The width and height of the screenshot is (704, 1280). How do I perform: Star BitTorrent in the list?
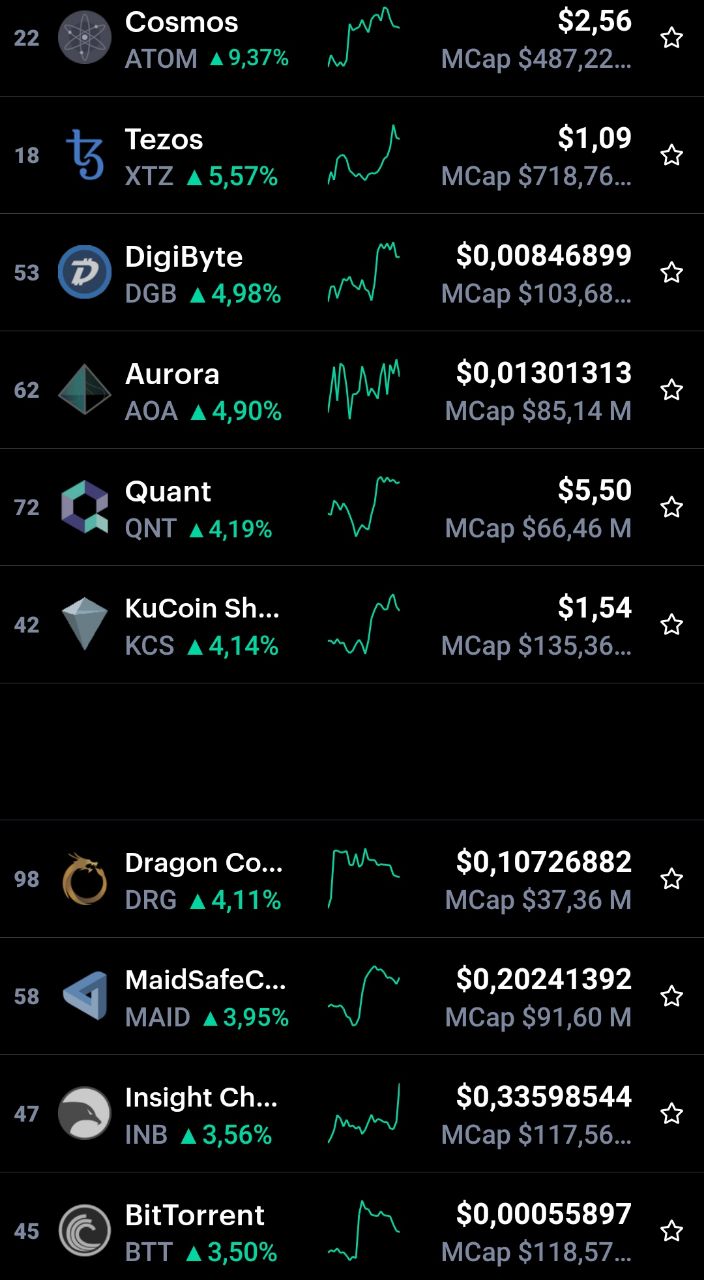pyautogui.click(x=672, y=1231)
